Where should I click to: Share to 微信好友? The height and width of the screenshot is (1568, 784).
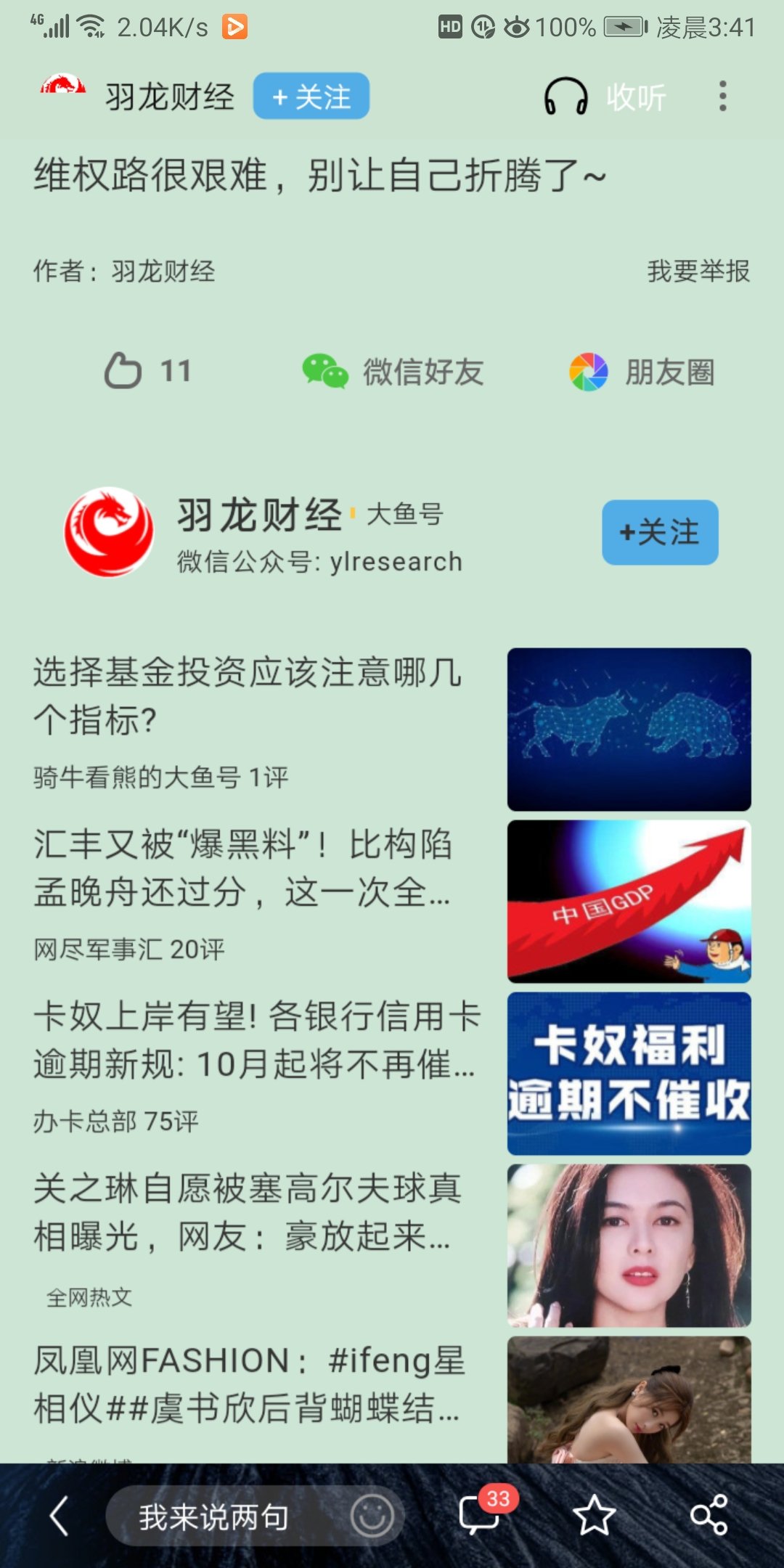tap(393, 372)
